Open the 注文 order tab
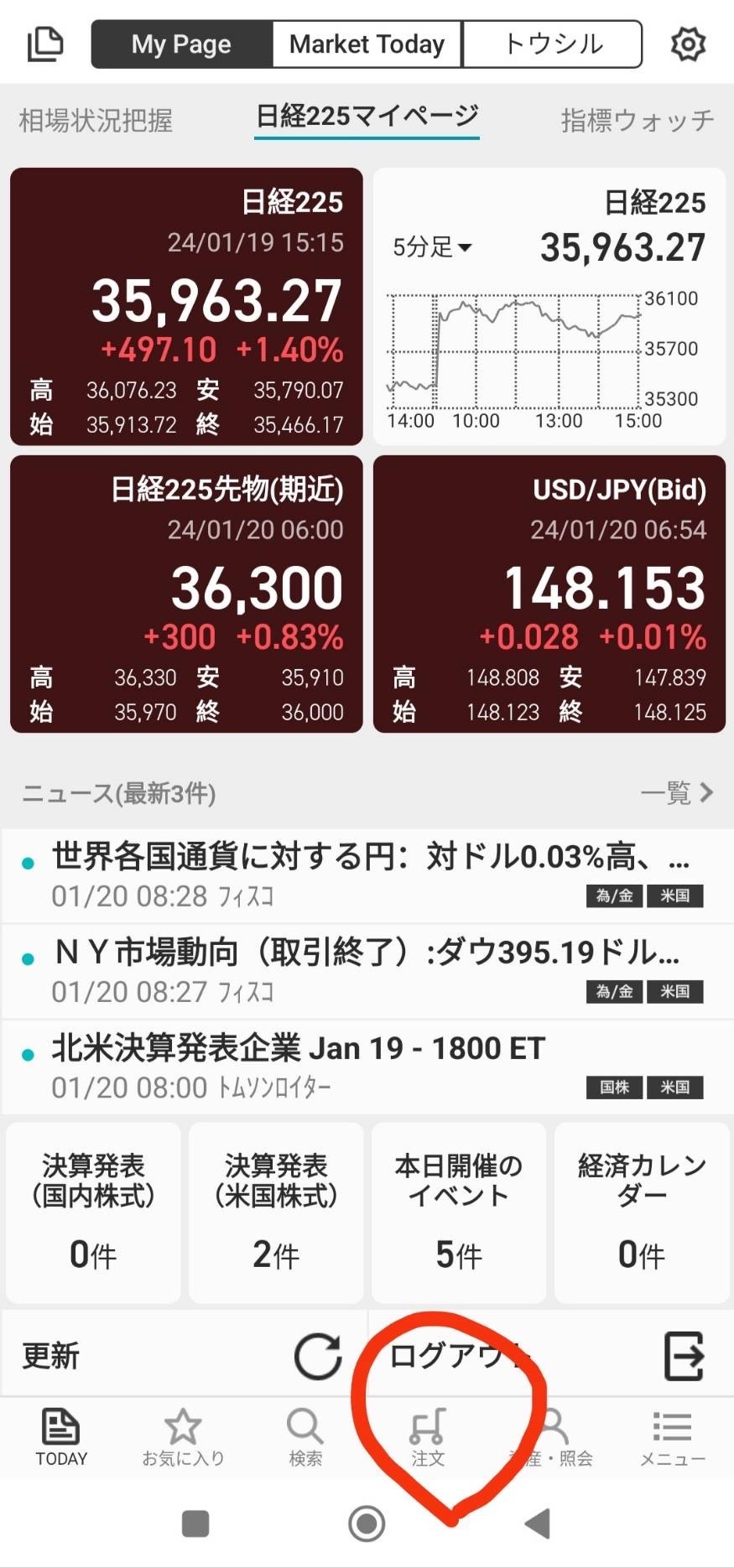This screenshot has height=1568, width=734. [x=428, y=1437]
